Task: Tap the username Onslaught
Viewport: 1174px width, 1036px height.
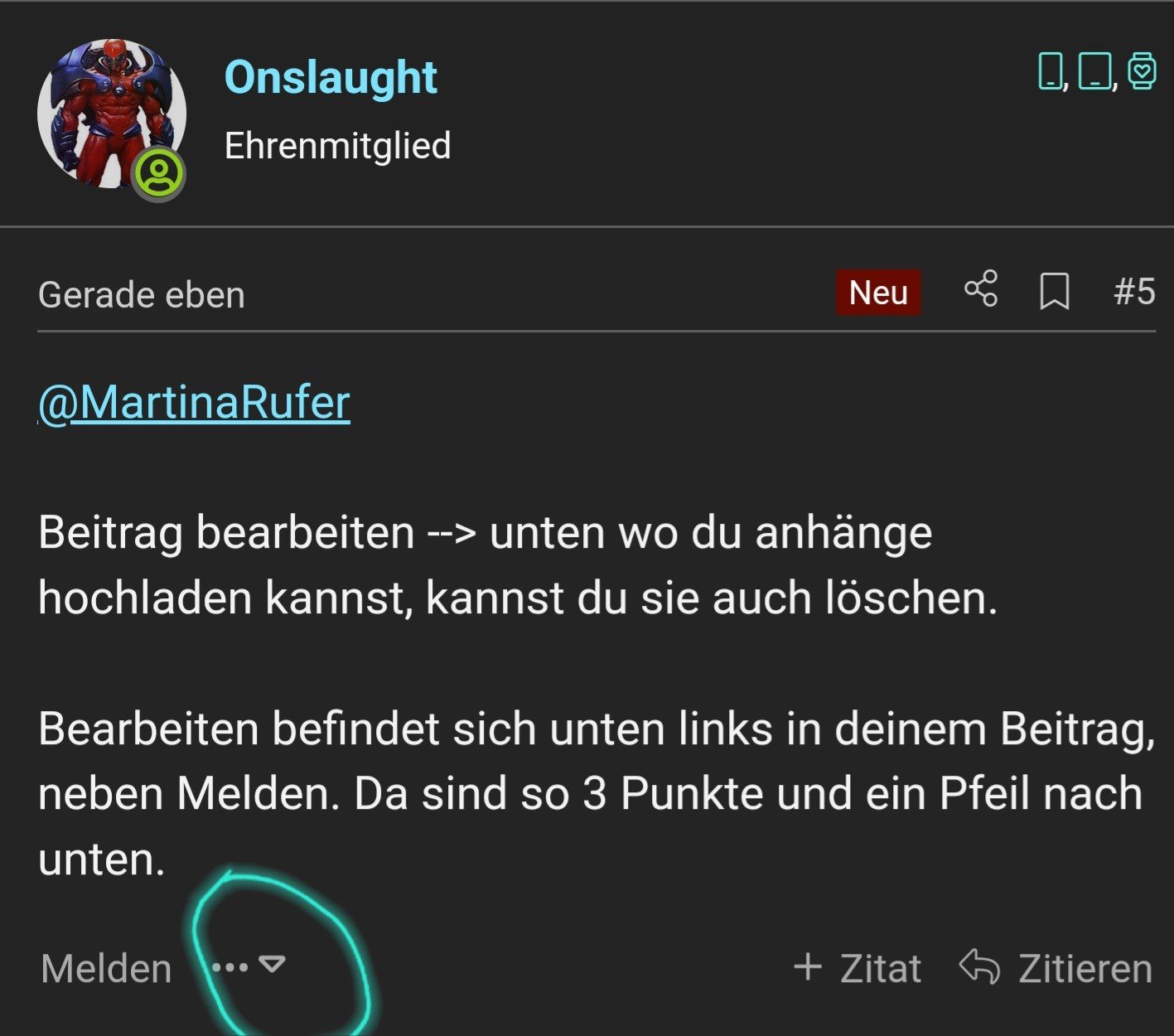Action: (x=330, y=78)
